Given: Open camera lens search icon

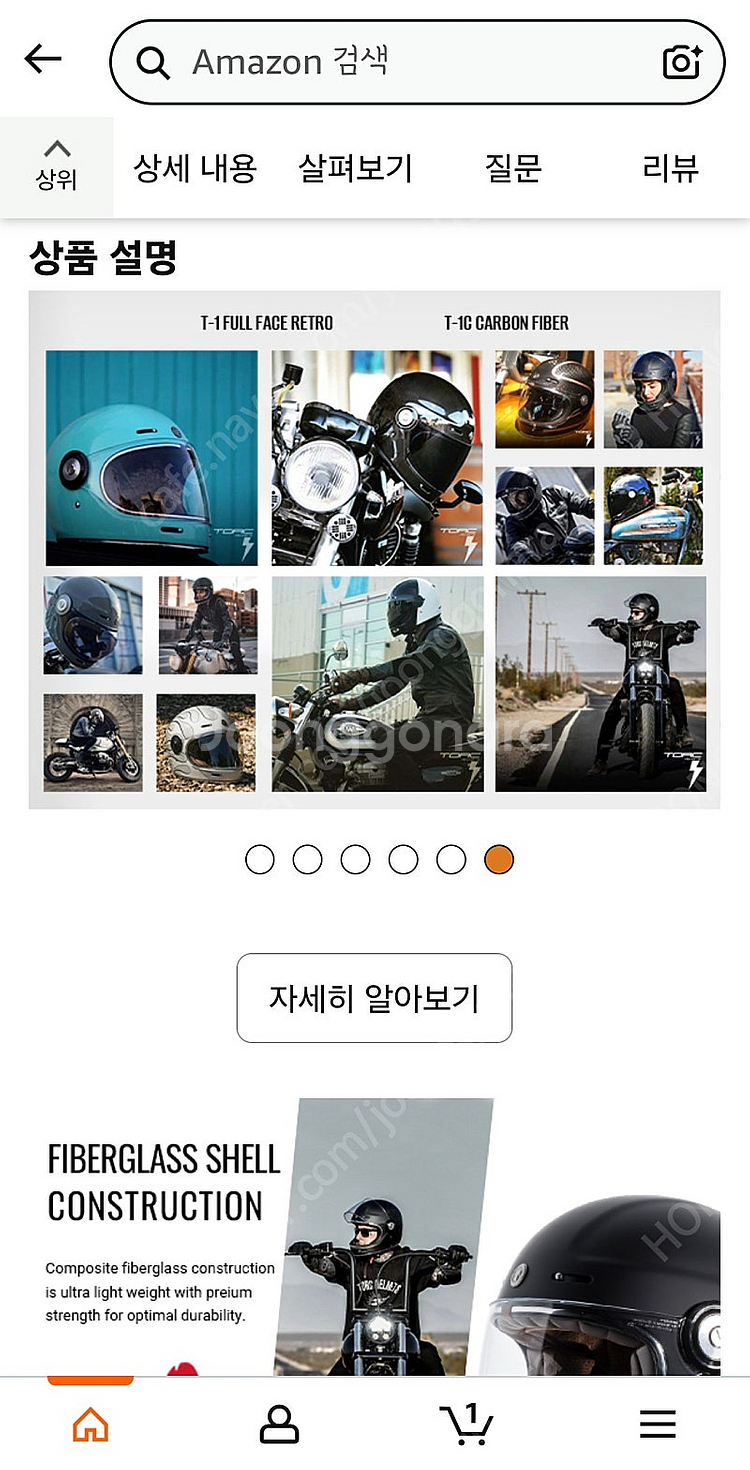Looking at the screenshot, I should tap(683, 62).
